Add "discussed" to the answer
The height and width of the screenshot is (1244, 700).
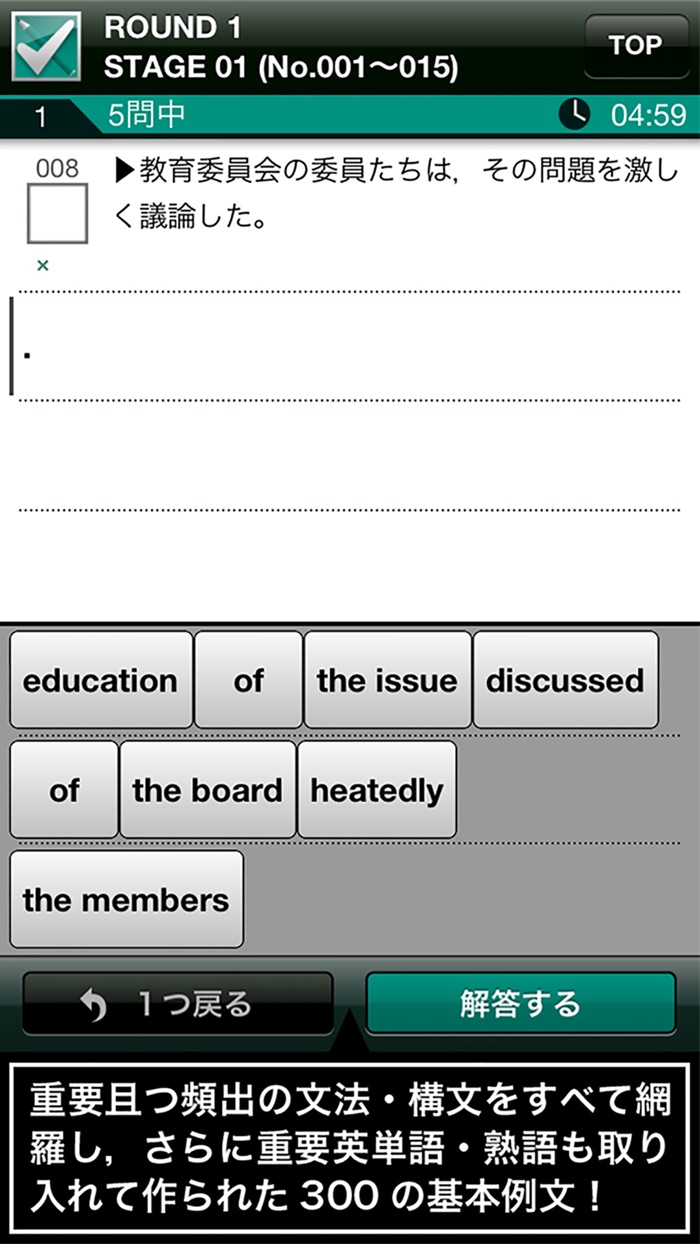coord(565,680)
